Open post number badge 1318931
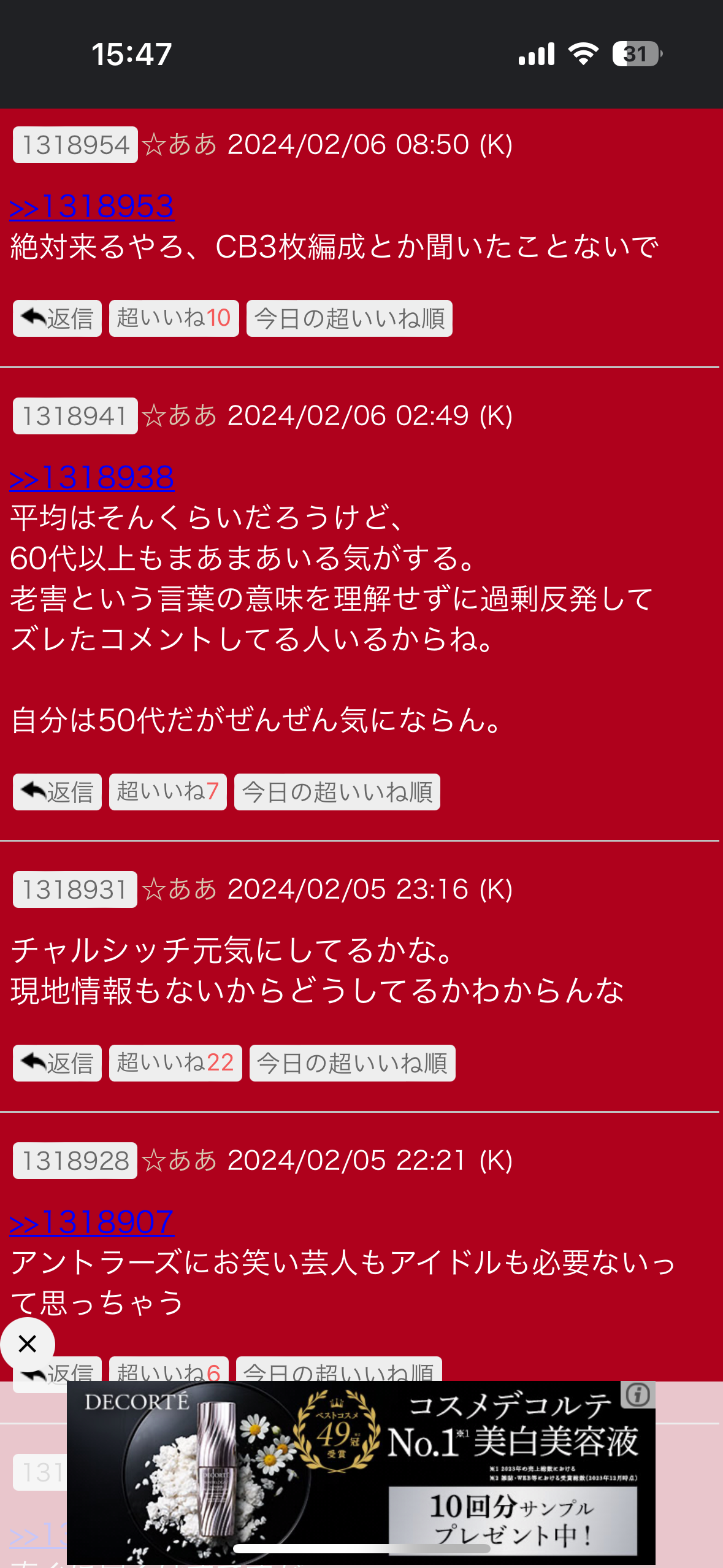This screenshot has height=1568, width=723. click(75, 890)
